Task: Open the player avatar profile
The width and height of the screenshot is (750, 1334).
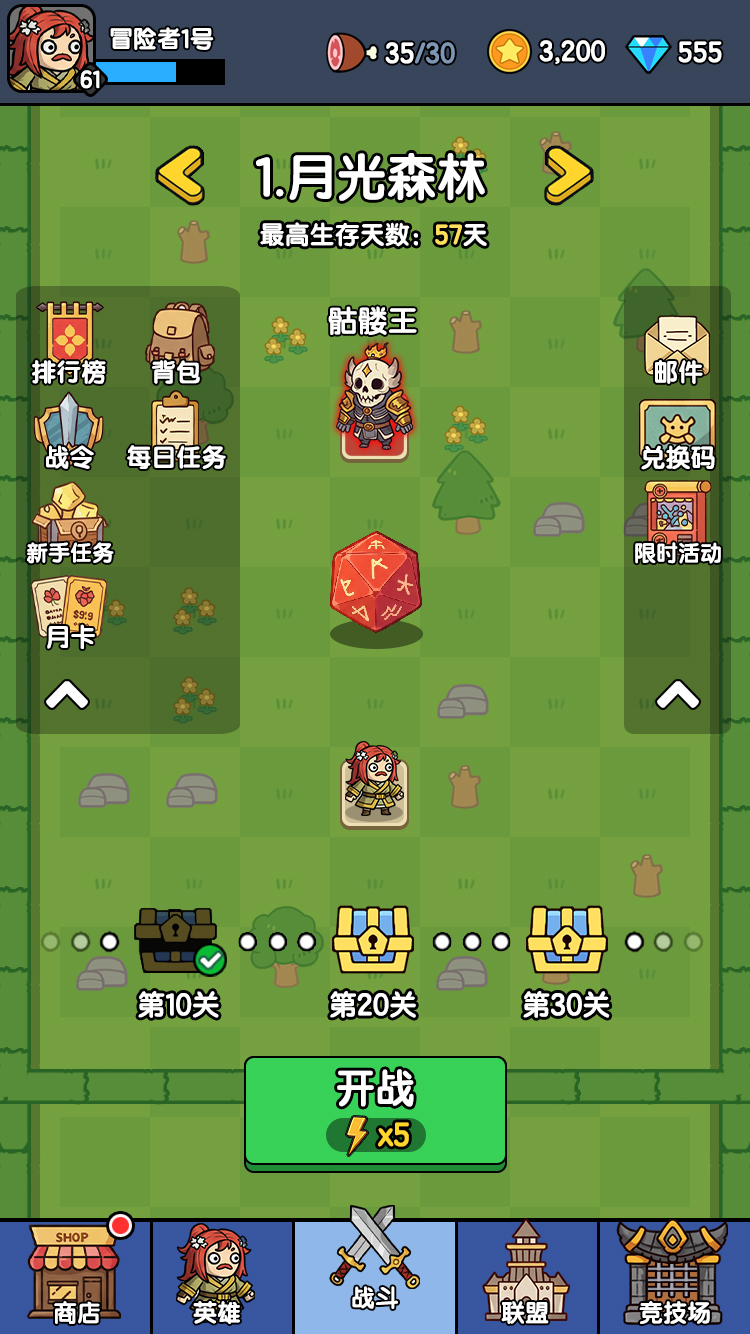Action: (x=52, y=48)
